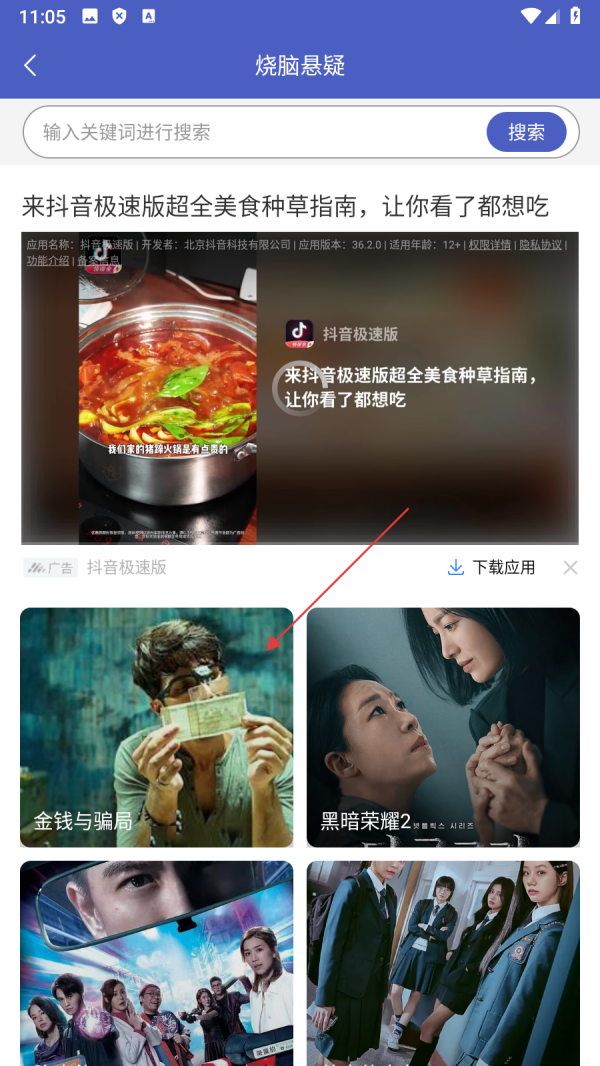Open the 黑暗荣耀2 show card
Image resolution: width=600 pixels, height=1066 pixels.
tap(443, 727)
